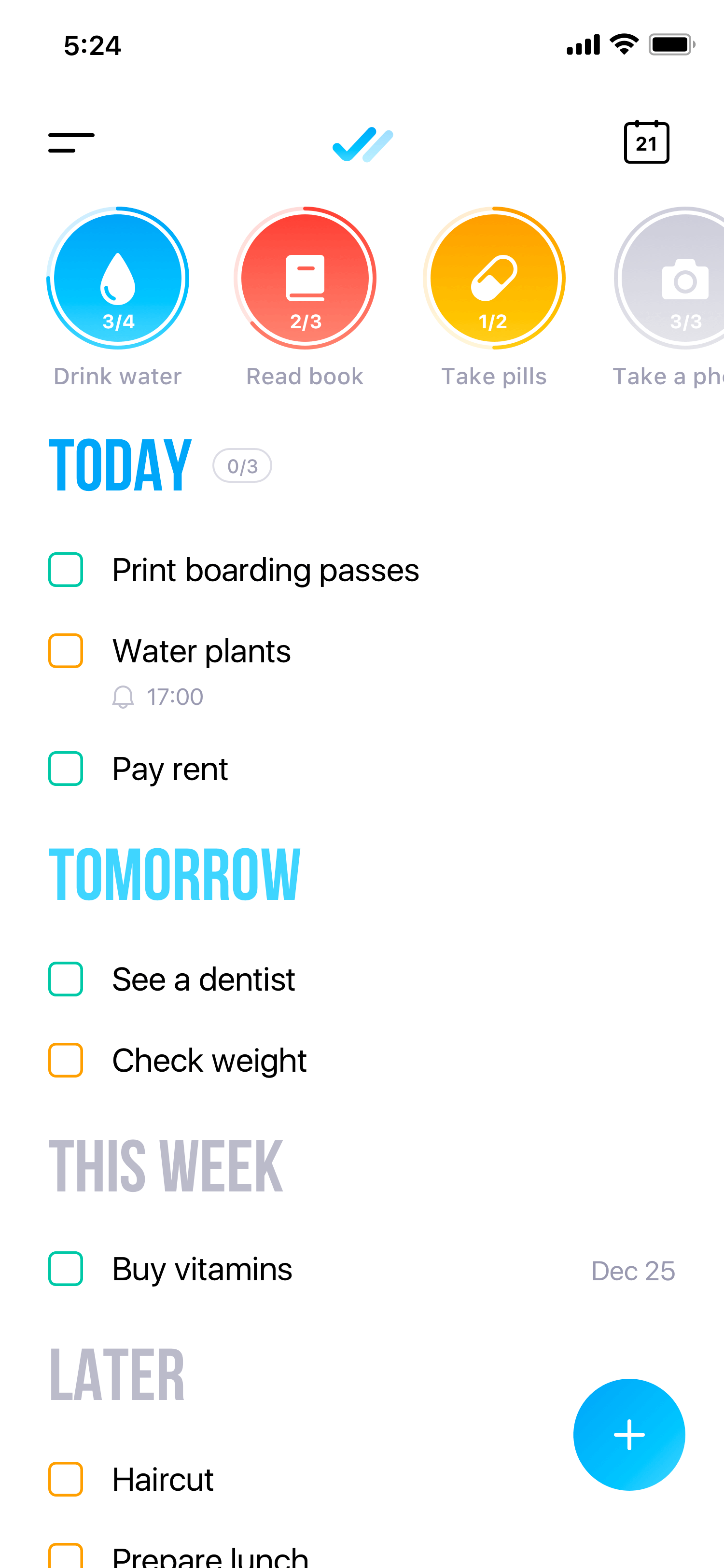
Task: Tap the Drink water habit
Action: [x=118, y=278]
